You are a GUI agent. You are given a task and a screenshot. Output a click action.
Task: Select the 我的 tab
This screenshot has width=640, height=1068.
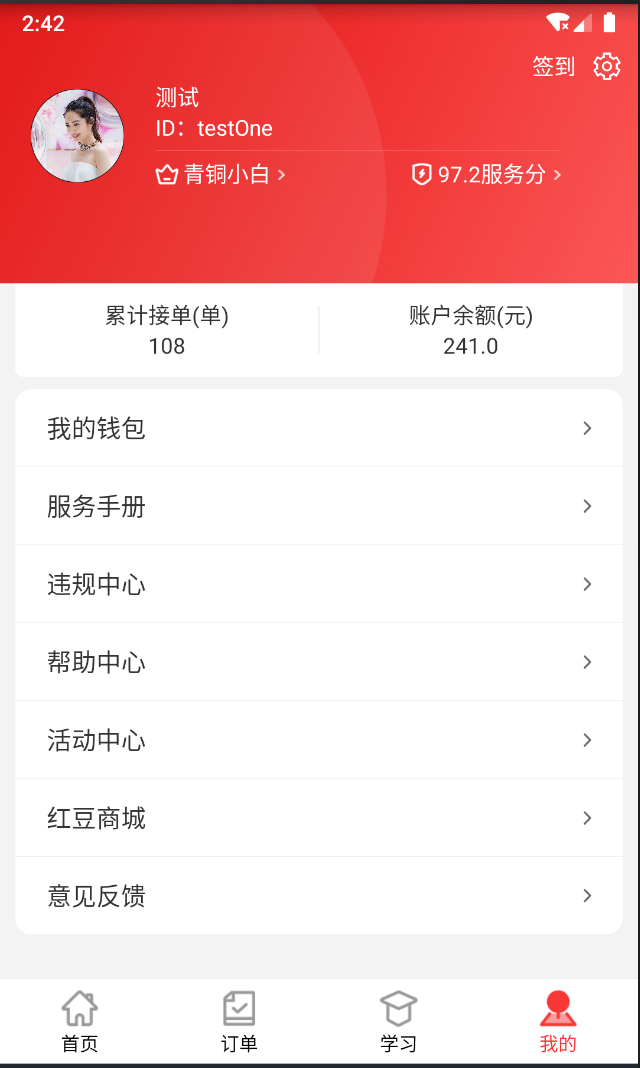point(558,1023)
